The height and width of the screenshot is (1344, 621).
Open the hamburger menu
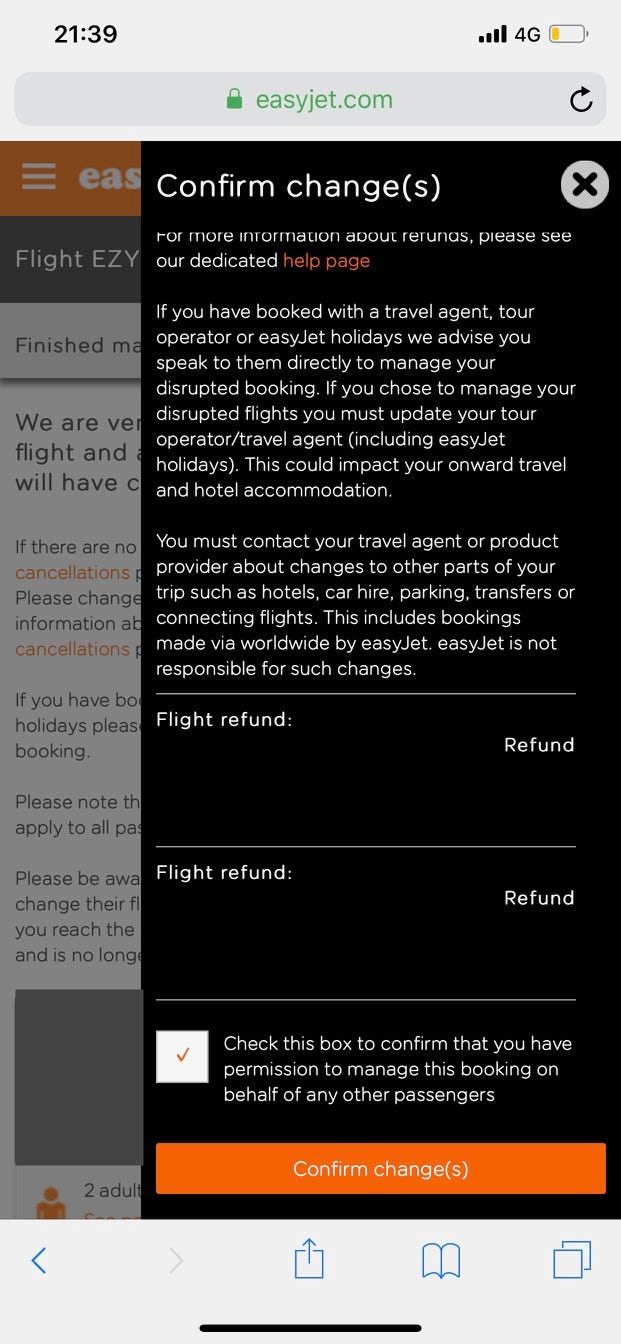[x=39, y=177]
